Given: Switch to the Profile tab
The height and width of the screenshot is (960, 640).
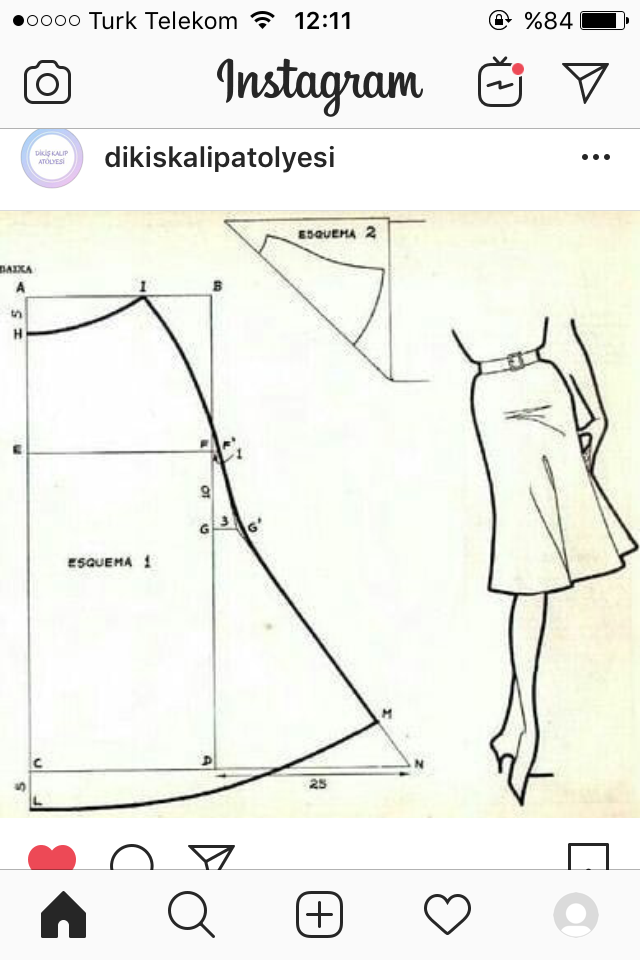Looking at the screenshot, I should point(575,914).
